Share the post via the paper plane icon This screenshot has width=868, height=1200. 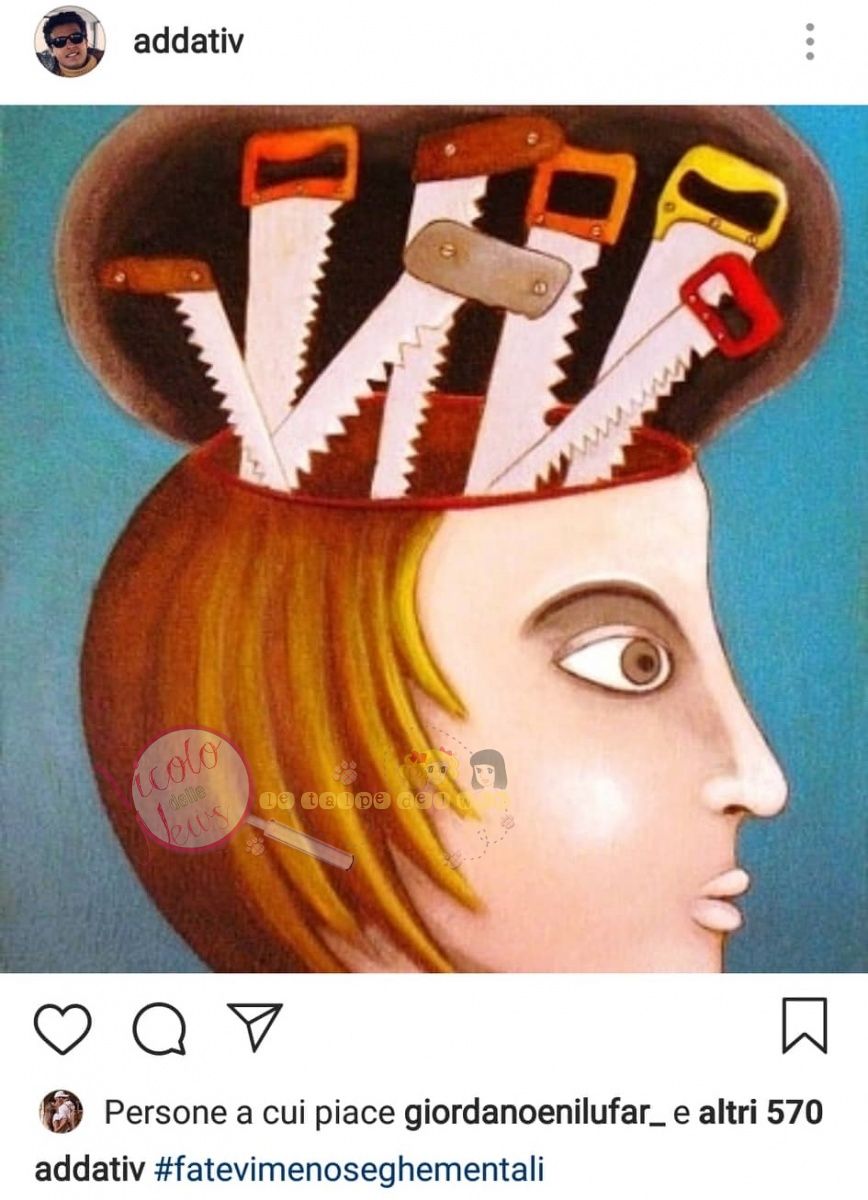[255, 1026]
